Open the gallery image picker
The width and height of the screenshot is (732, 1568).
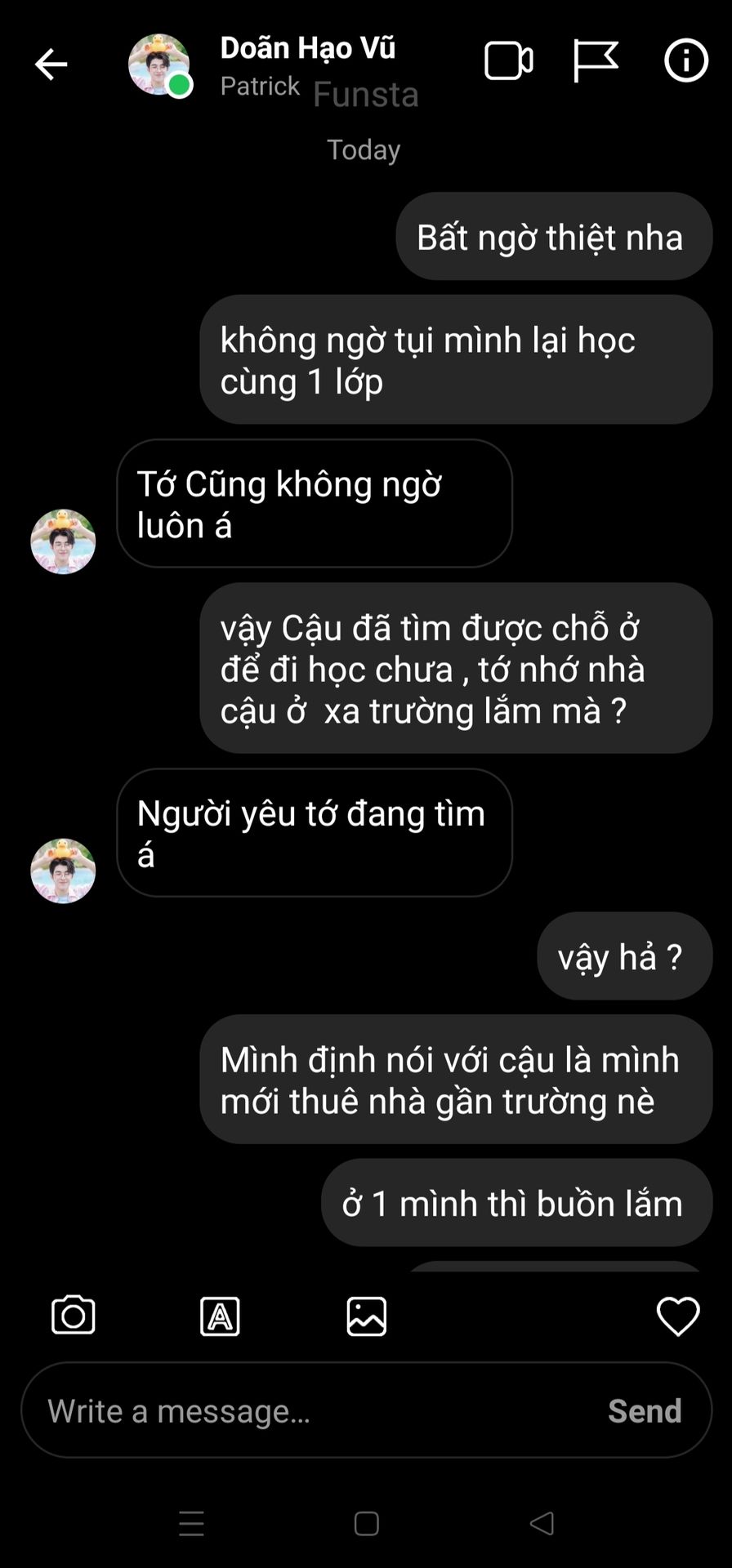pyautogui.click(x=367, y=1316)
